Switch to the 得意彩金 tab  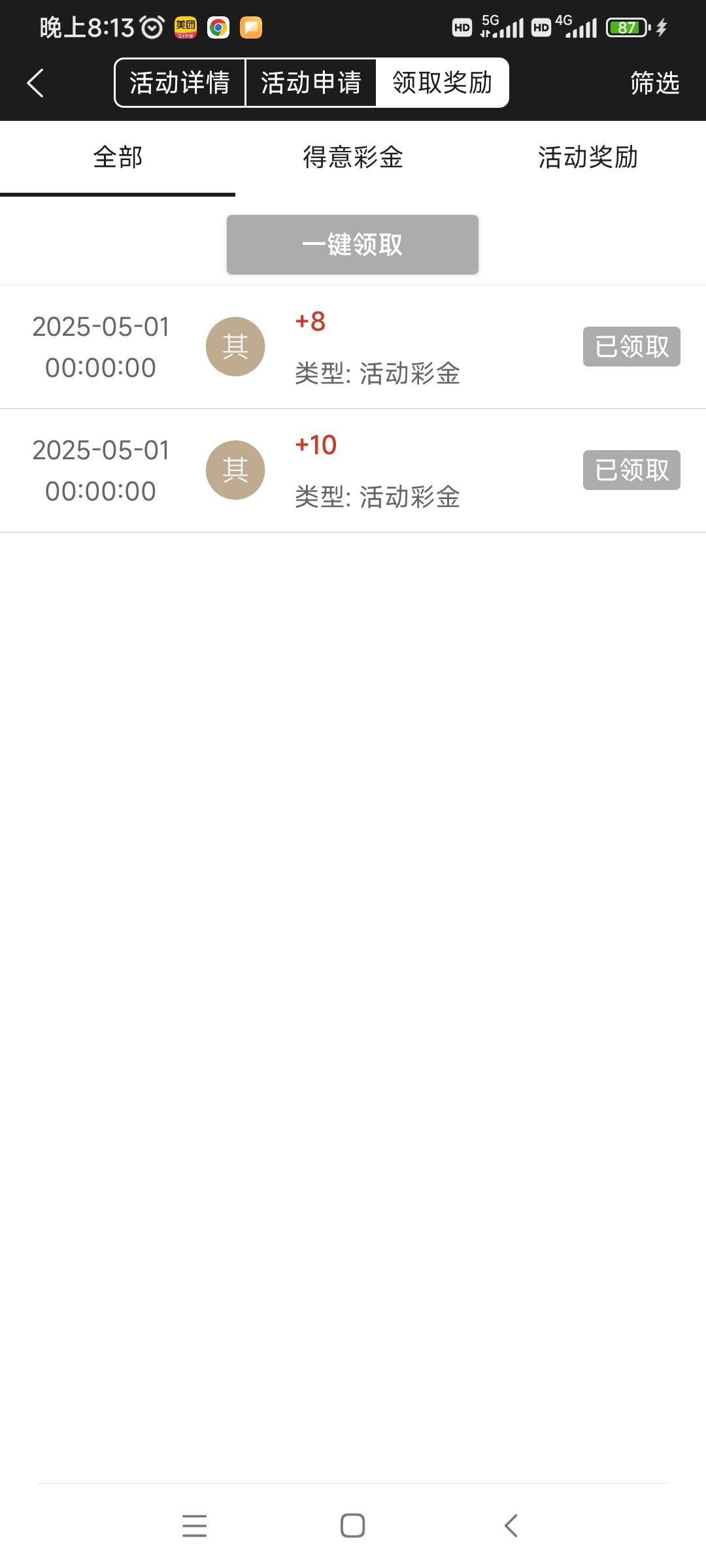pos(353,157)
